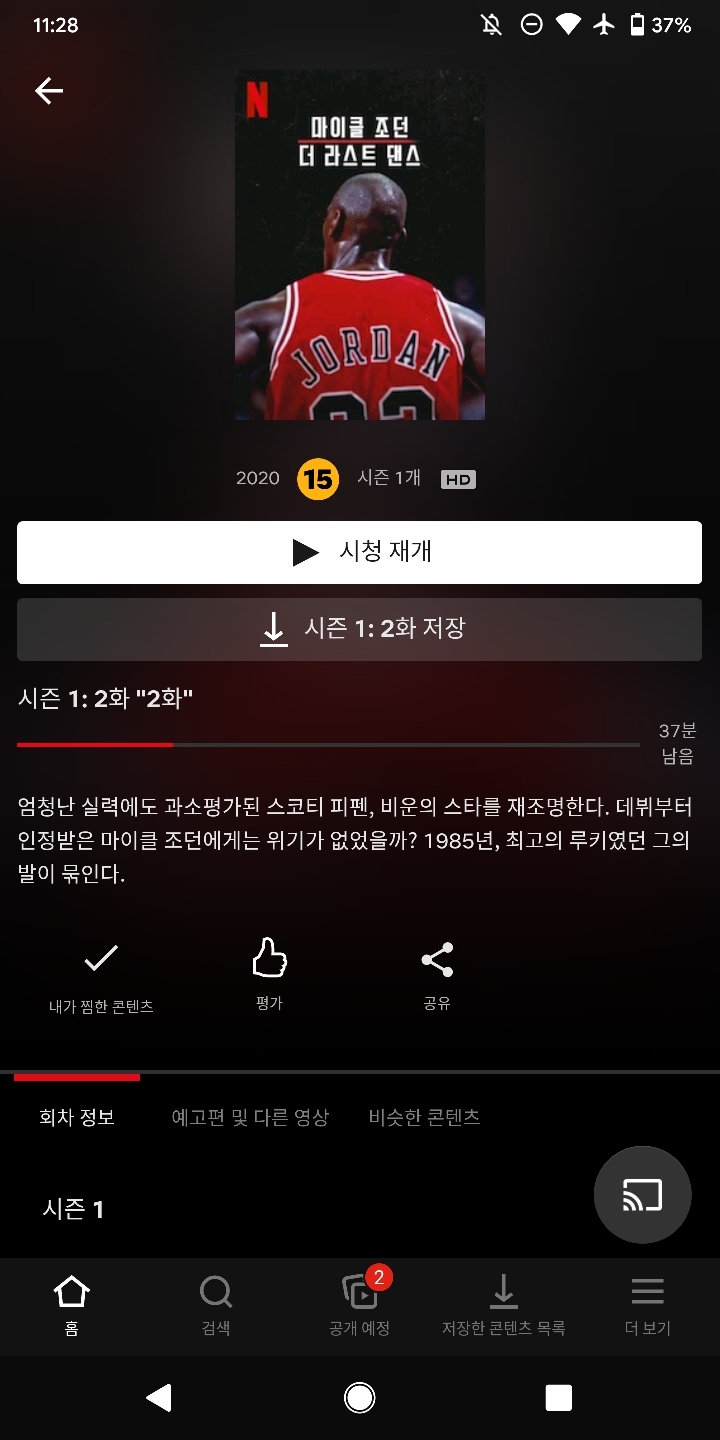This screenshot has height=1440, width=720.
Task: Open the cast screen floating button
Action: pos(642,1195)
